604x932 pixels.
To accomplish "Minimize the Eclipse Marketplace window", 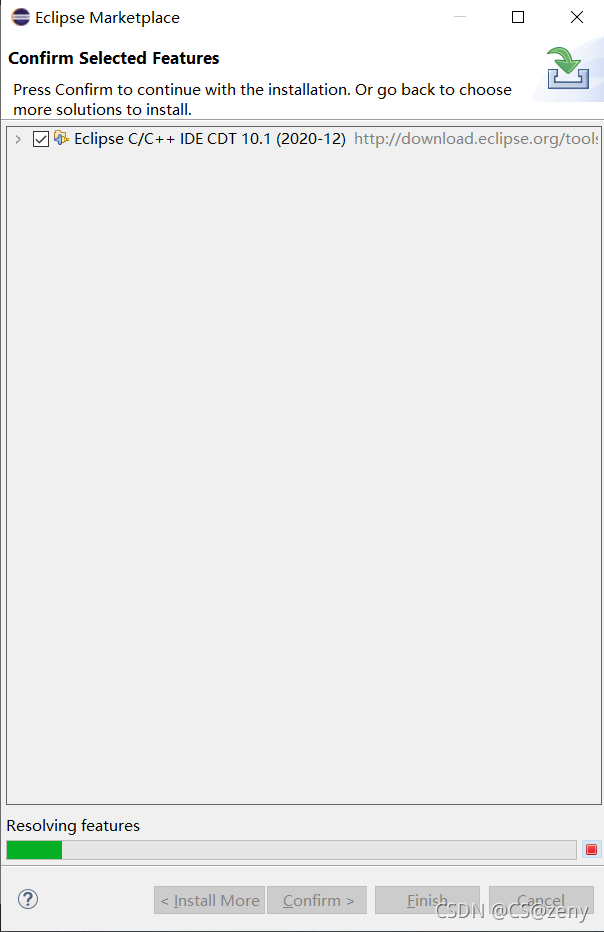I will point(459,17).
